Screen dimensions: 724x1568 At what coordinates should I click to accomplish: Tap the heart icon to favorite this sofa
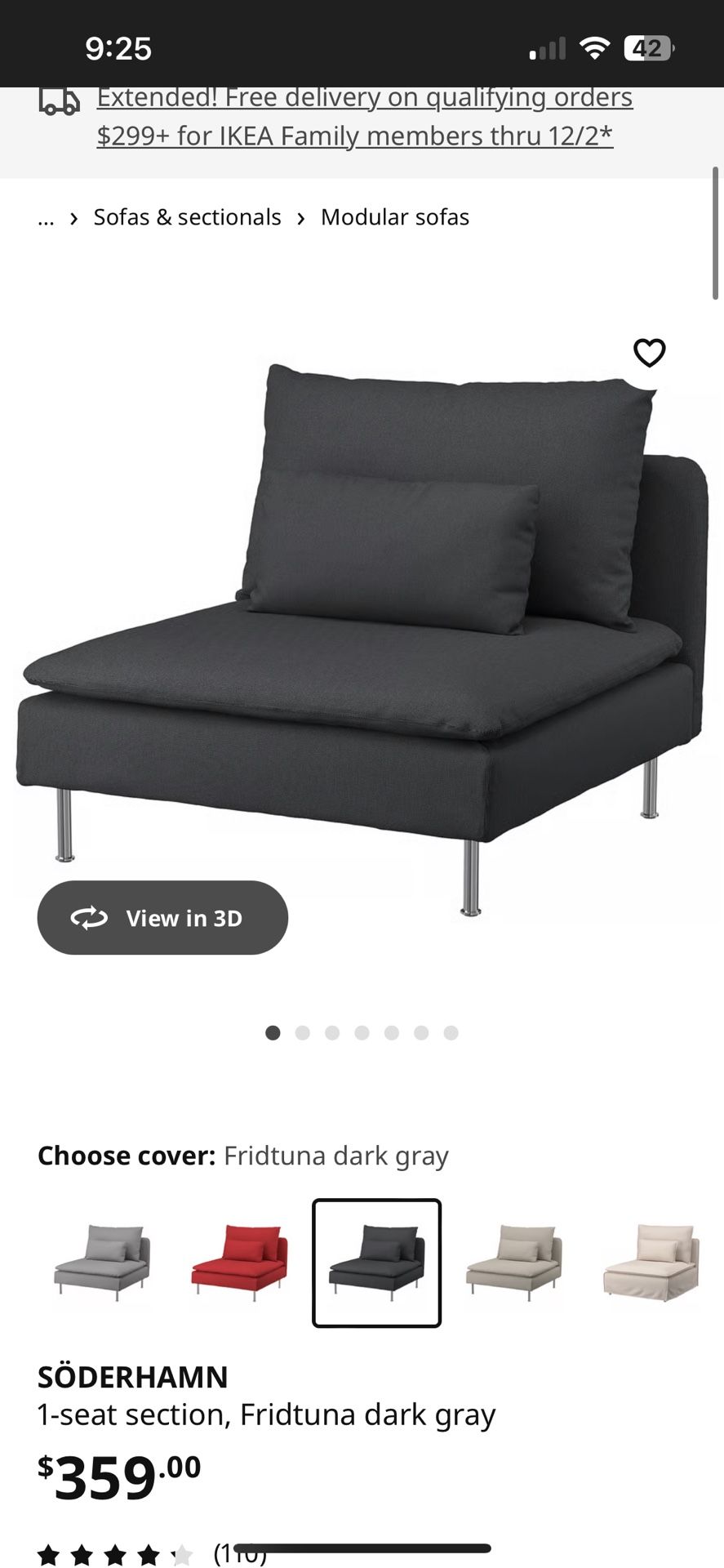650,353
